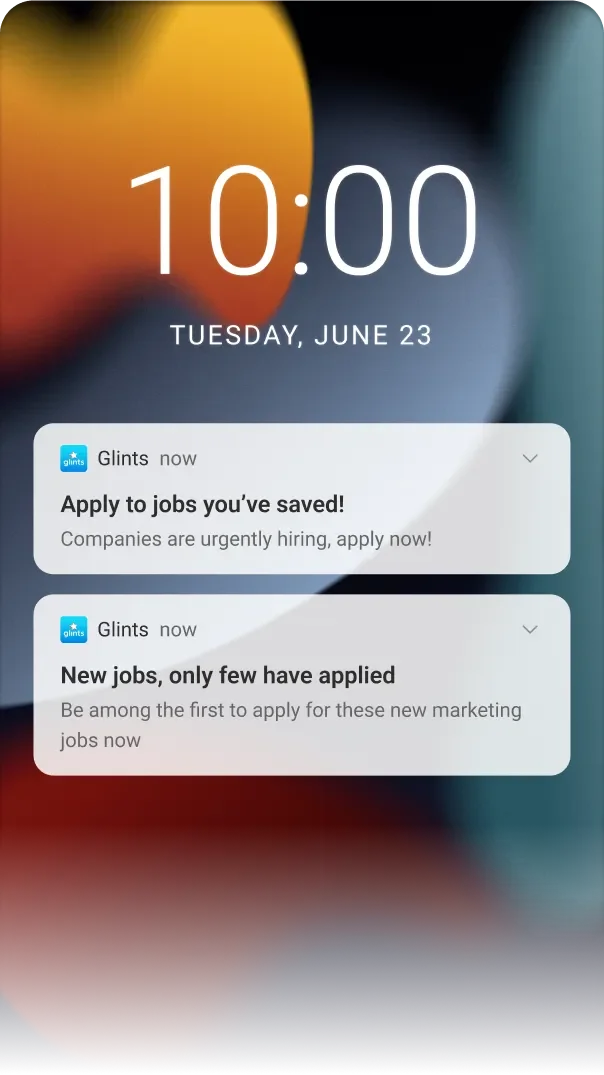Expand the 'Apply to jobs you've saved!' notification
This screenshot has height=1075, width=604.
[530, 459]
